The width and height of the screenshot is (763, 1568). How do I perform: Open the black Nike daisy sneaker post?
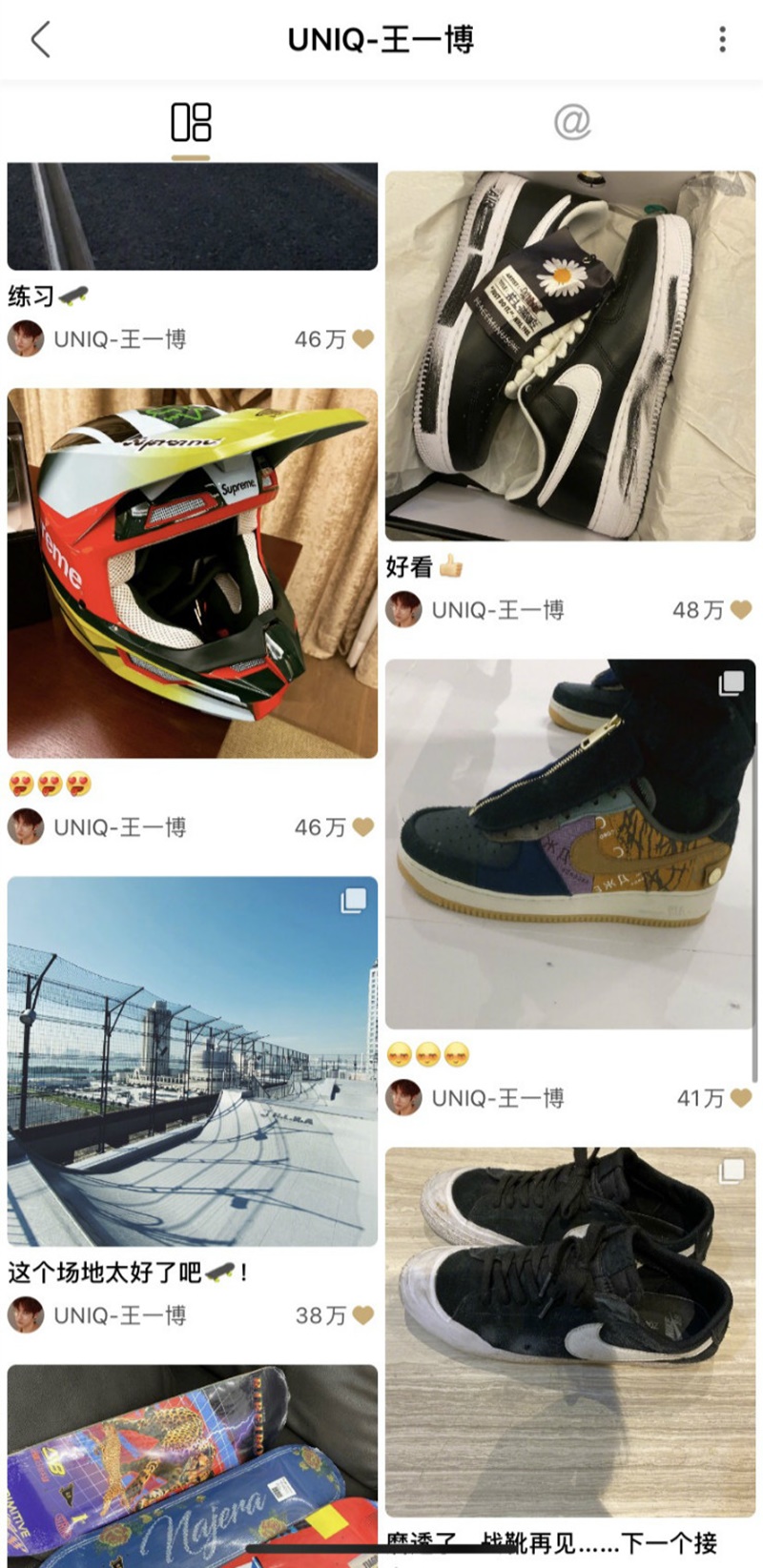569,356
